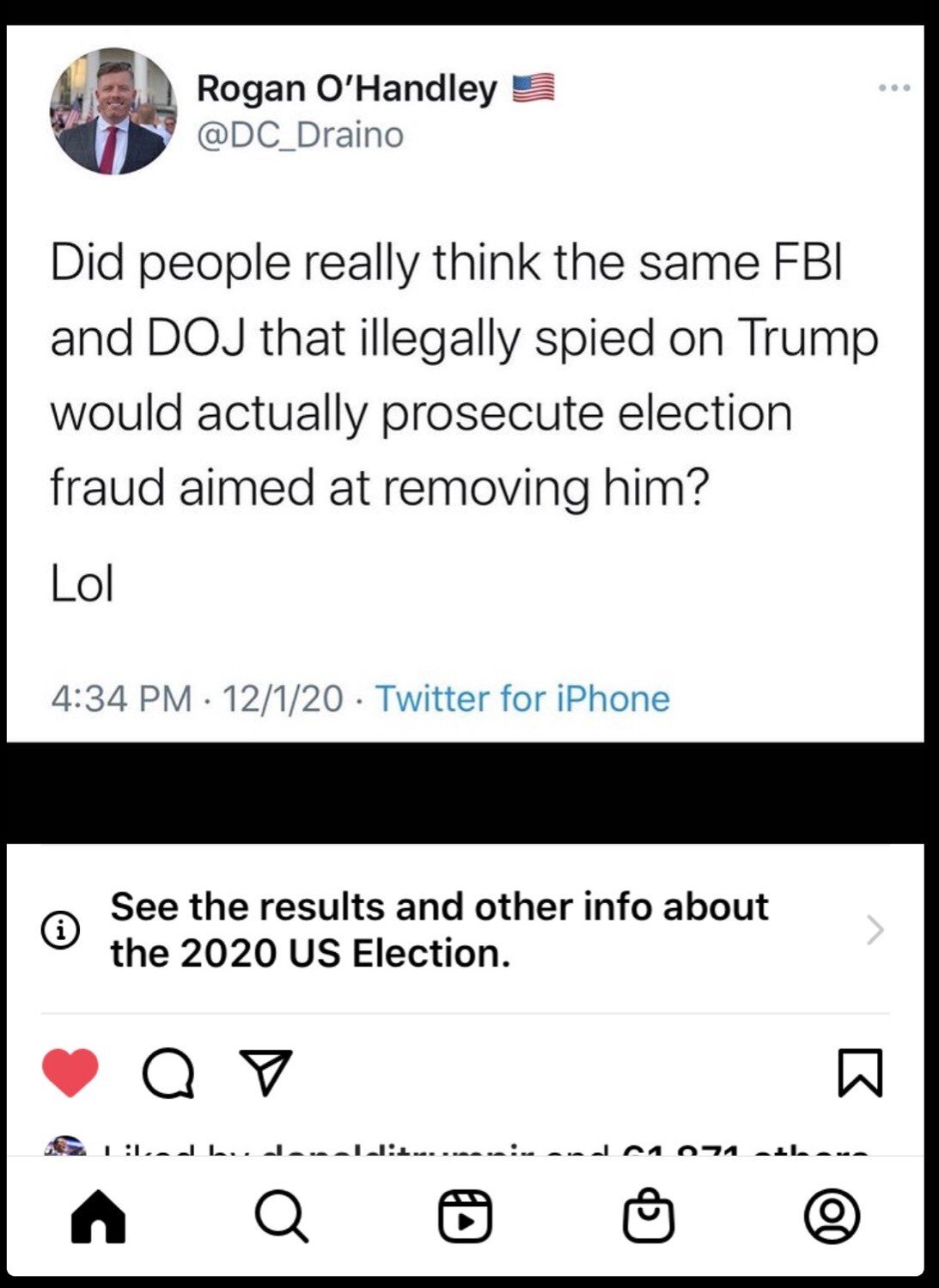Open the Search tab
Viewport: 939px width, 1288px height.
point(281,1217)
